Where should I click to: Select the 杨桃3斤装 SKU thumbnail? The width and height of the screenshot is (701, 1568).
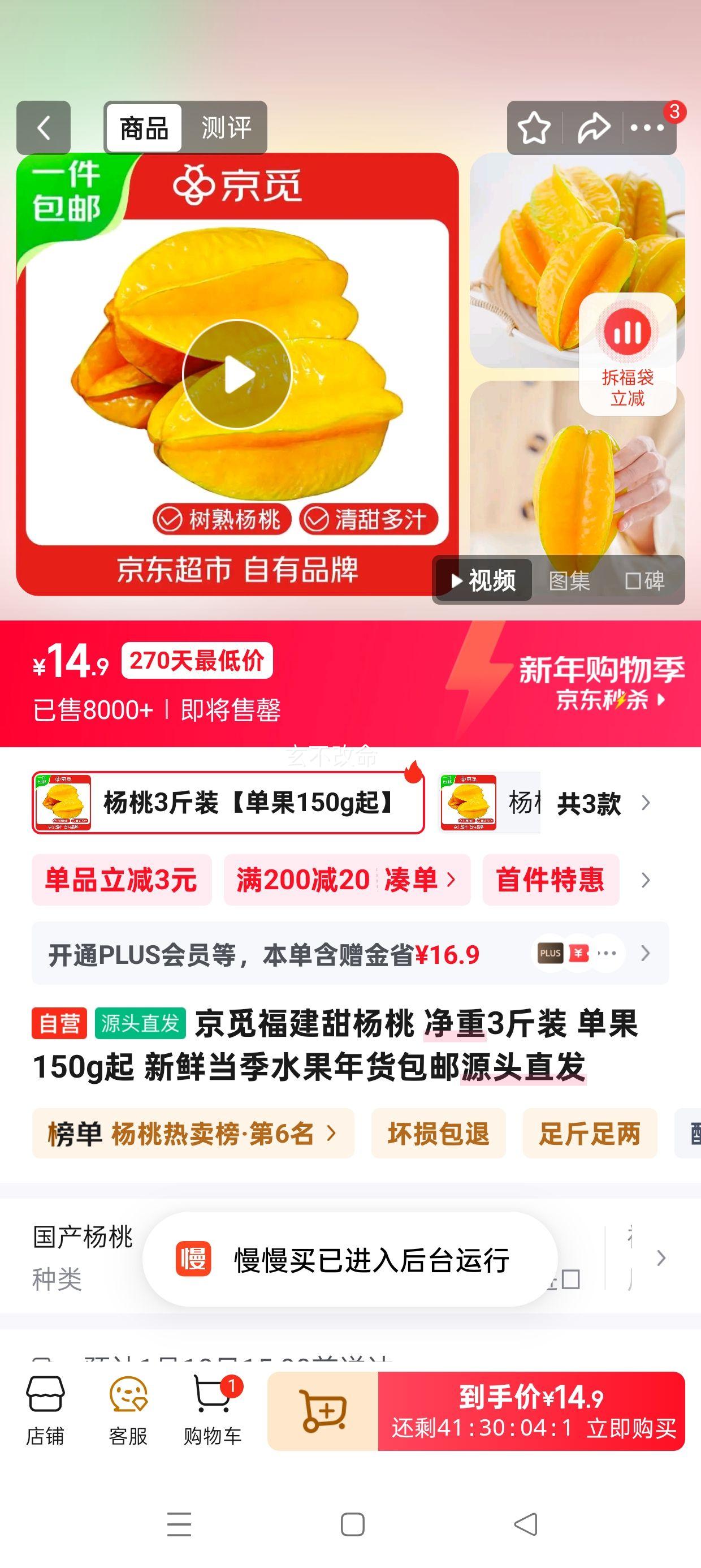(x=228, y=803)
